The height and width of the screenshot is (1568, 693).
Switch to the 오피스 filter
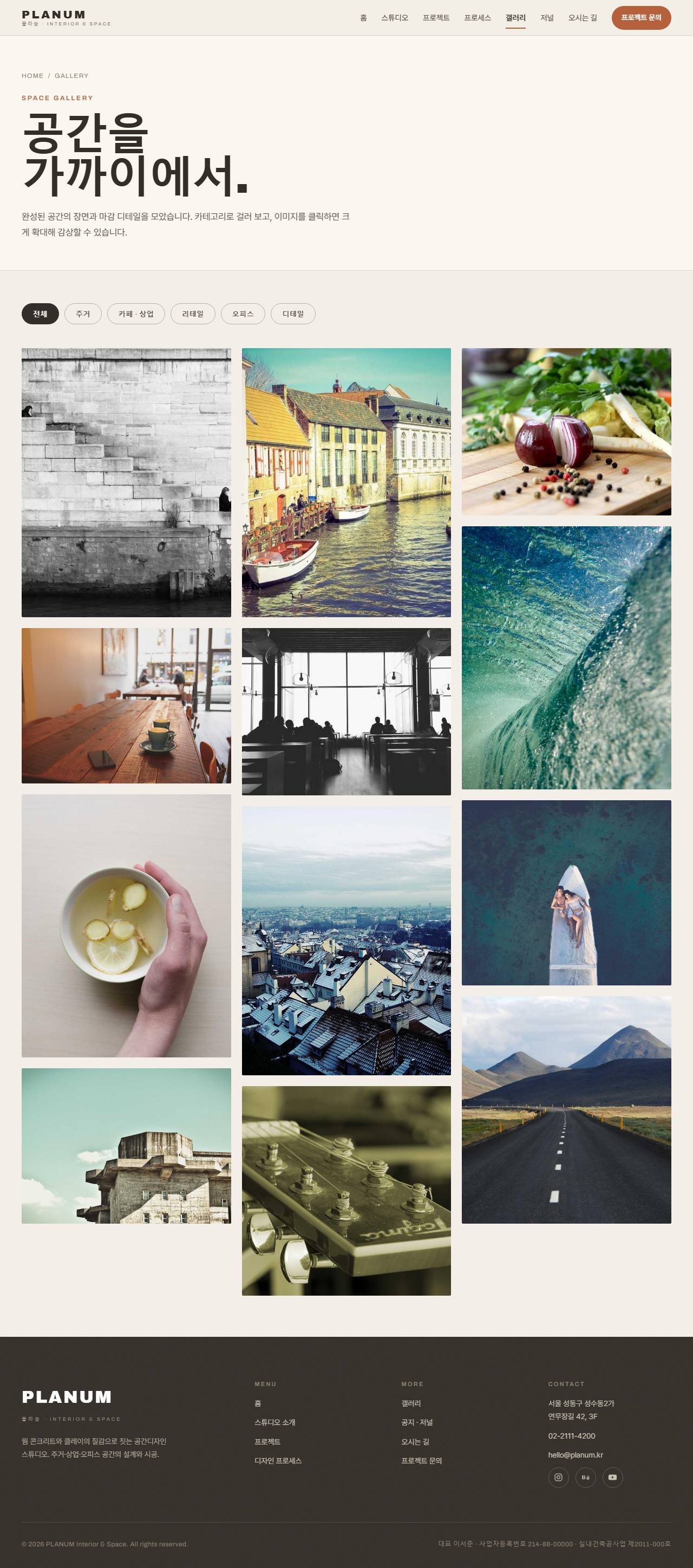[243, 313]
